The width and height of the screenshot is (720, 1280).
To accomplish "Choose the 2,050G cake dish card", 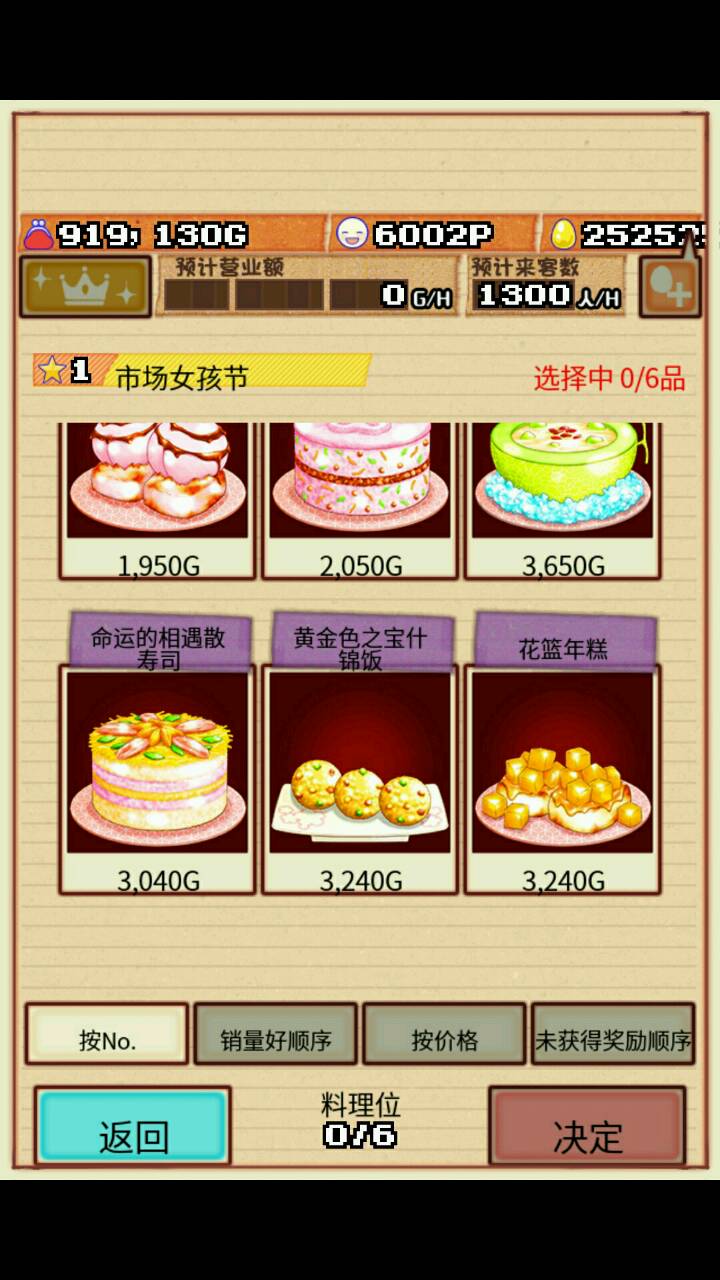I will tap(360, 495).
